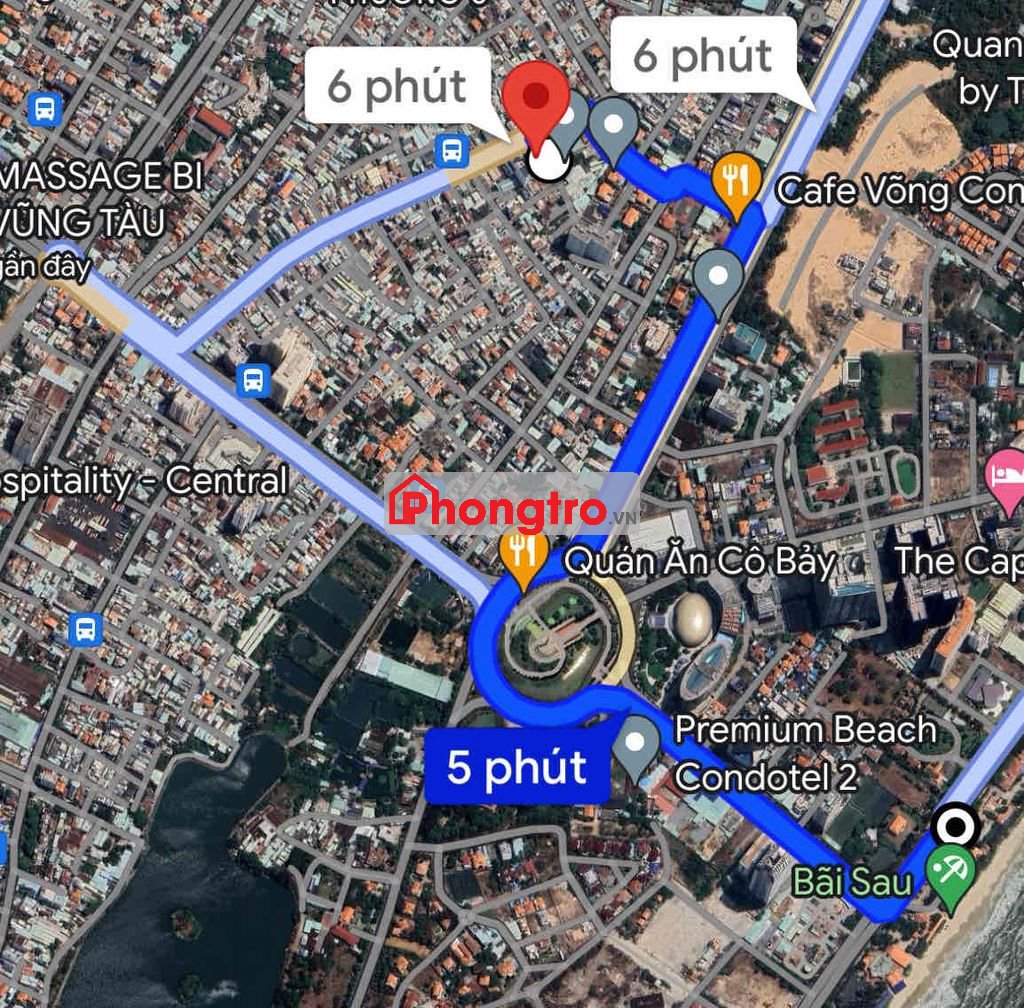The height and width of the screenshot is (1008, 1024).
Task: Tap the bus stop icon next to the destination
Action: point(452,152)
